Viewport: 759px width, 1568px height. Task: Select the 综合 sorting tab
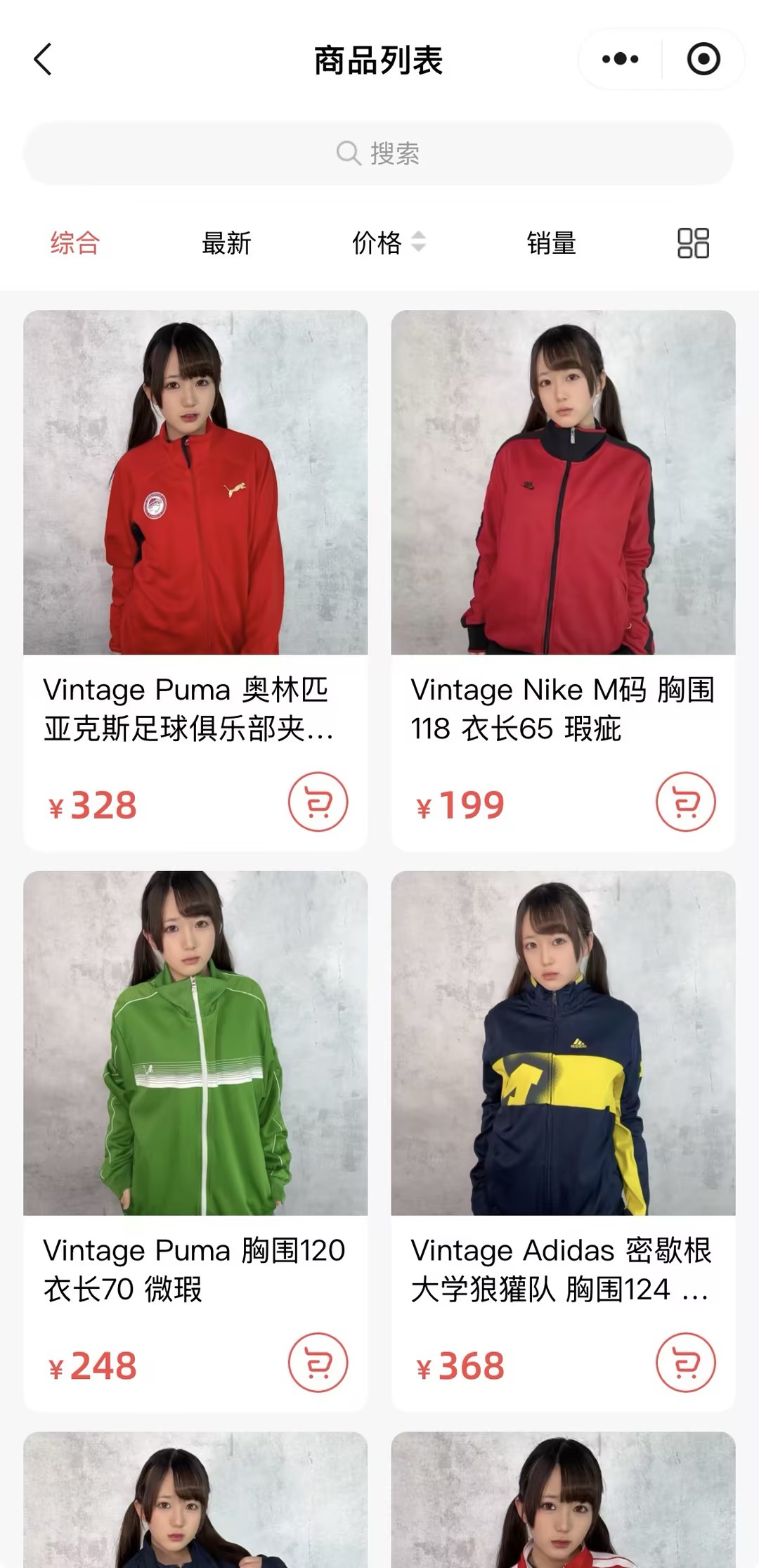point(75,243)
